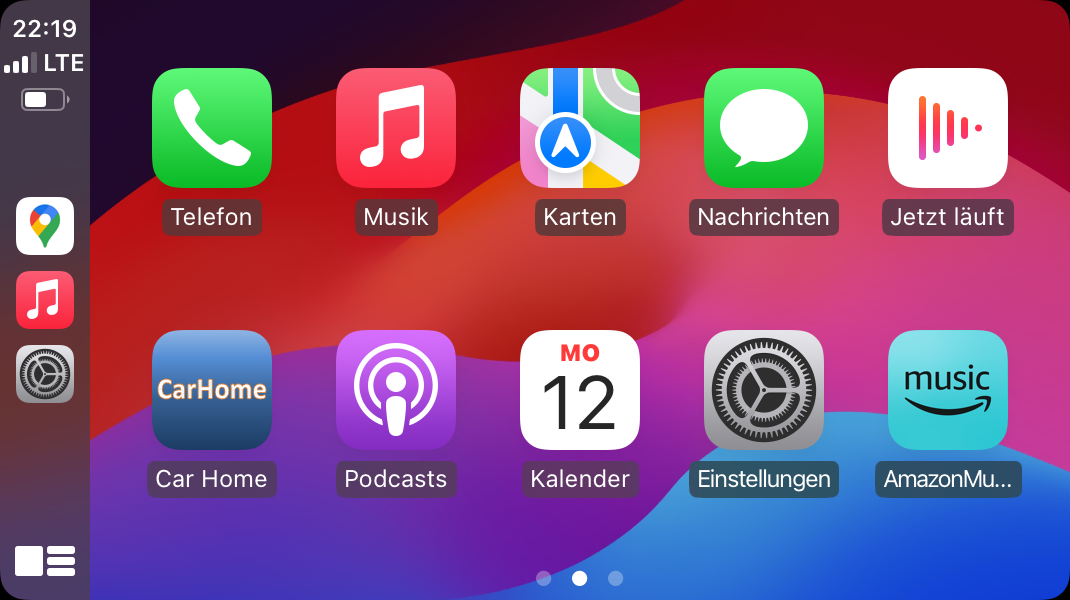Open the Telefon app
Viewport: 1070px width, 600px height.
(x=212, y=128)
